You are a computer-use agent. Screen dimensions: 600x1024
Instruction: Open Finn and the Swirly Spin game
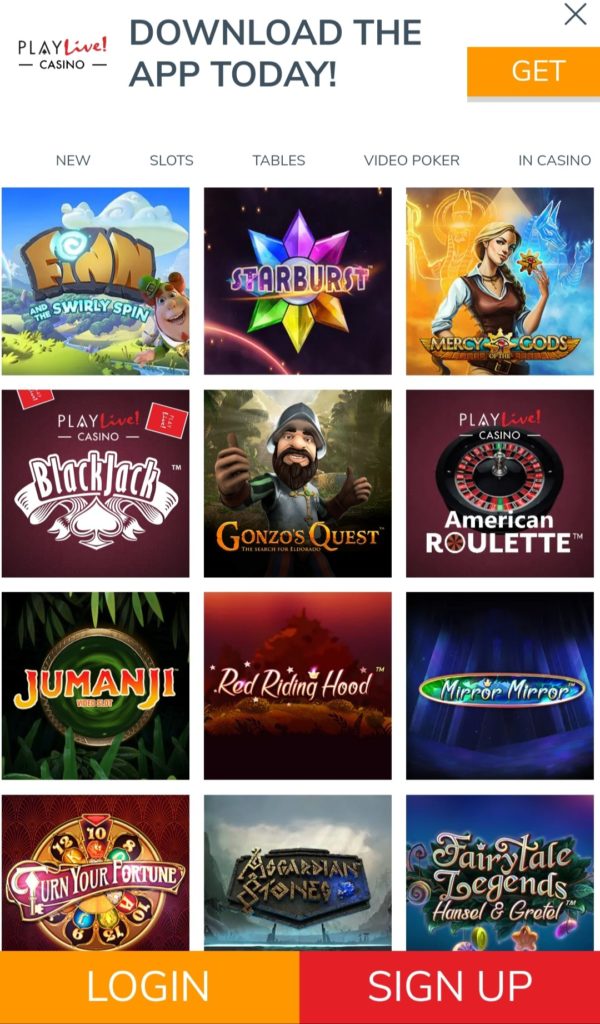tap(96, 281)
